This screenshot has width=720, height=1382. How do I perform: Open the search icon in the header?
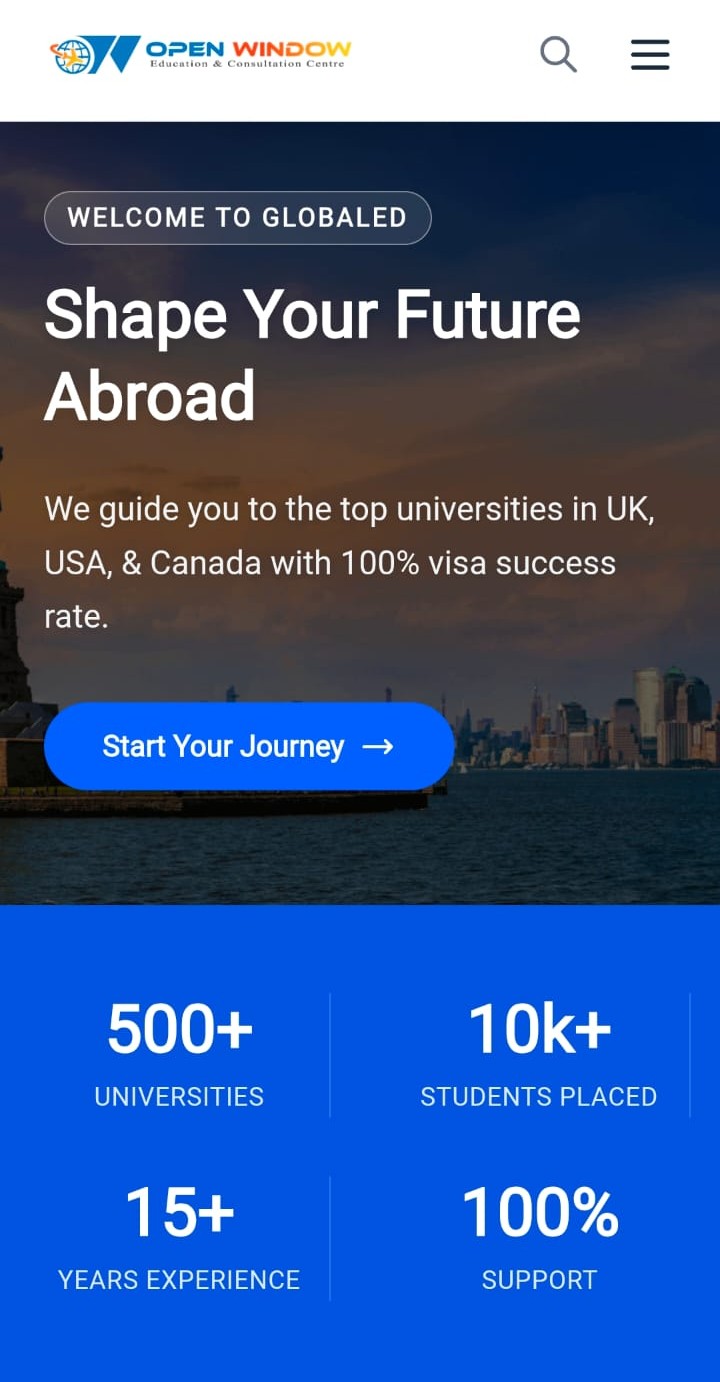coord(558,54)
